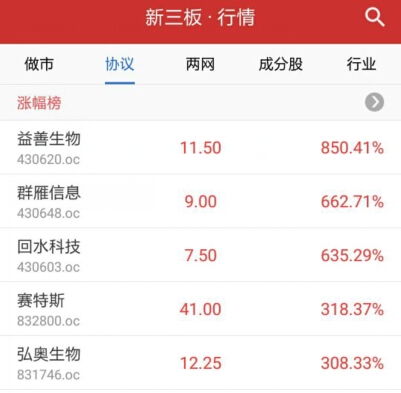Open the 成分股 tab

(281, 64)
